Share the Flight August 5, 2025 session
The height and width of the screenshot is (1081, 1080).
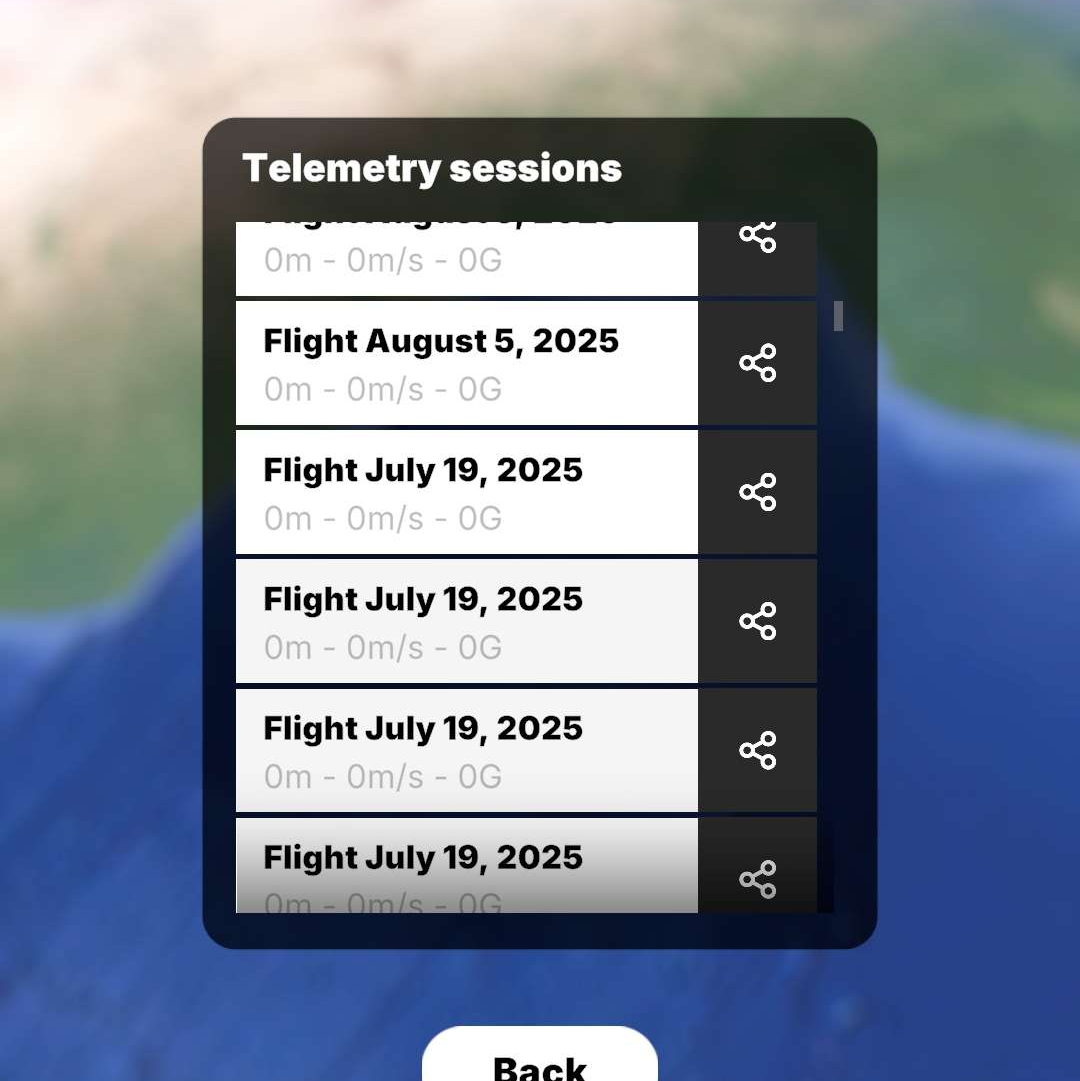pos(757,363)
